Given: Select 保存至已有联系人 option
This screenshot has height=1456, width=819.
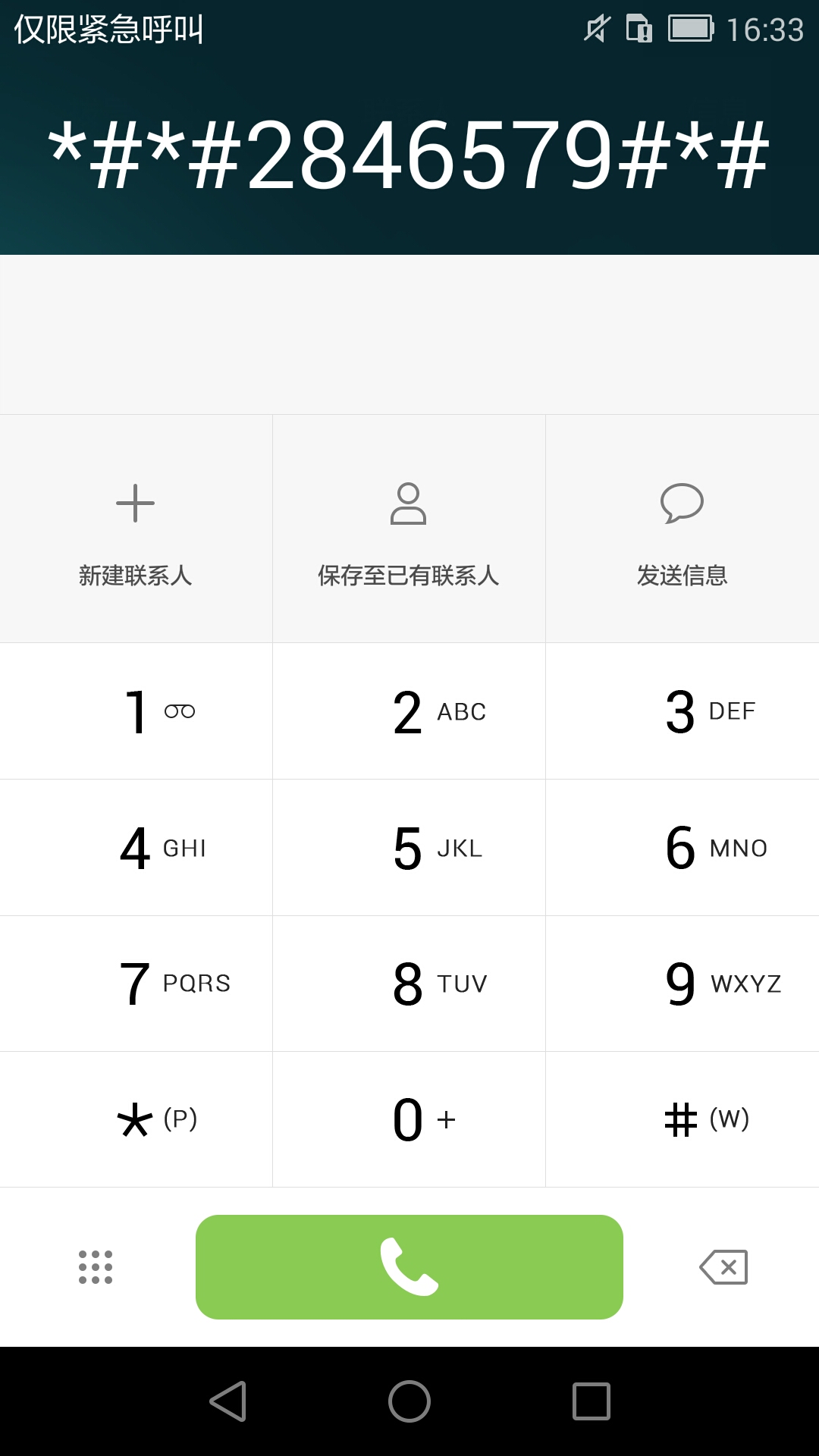Looking at the screenshot, I should tap(409, 529).
